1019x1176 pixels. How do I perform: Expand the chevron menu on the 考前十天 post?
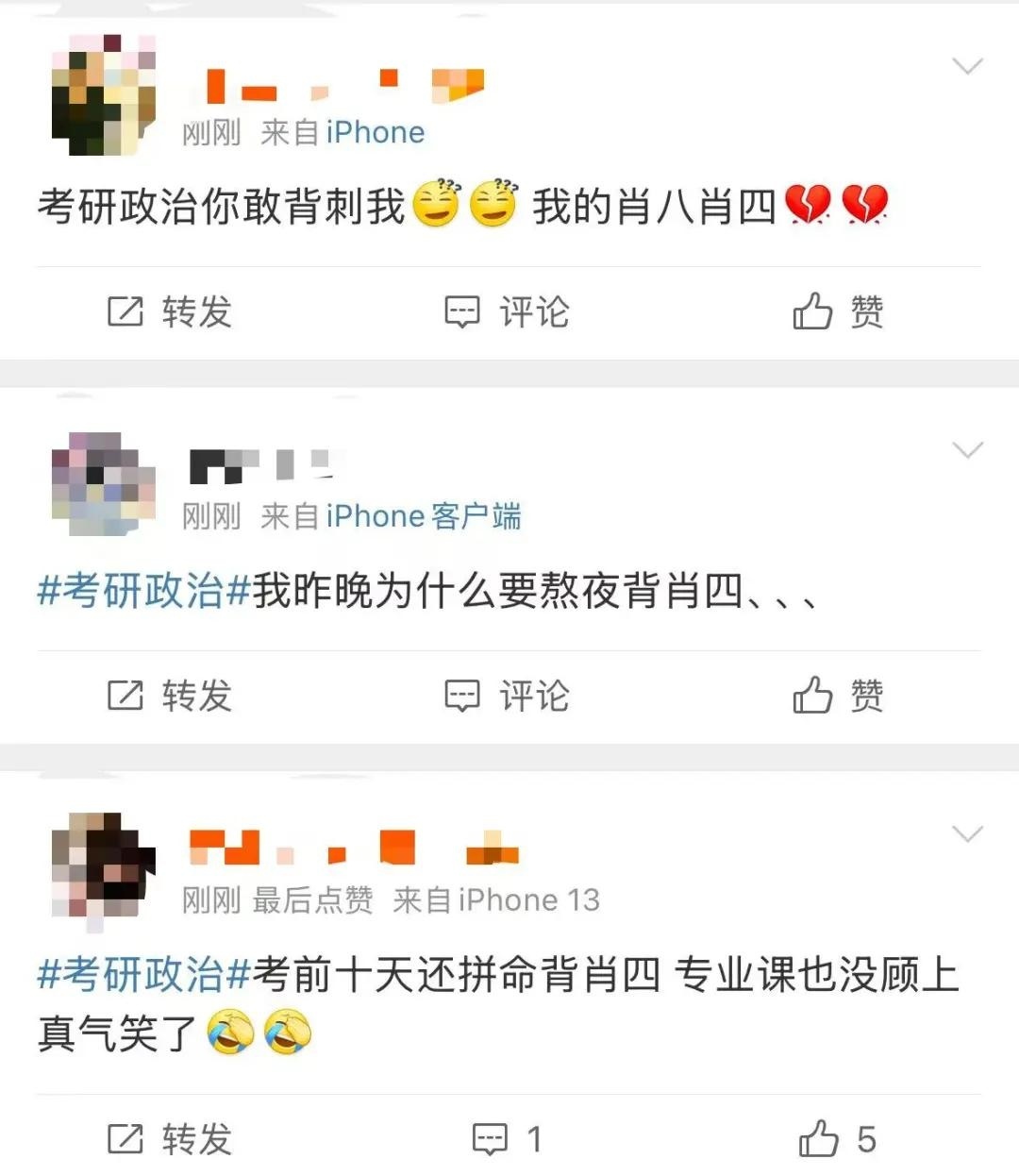coord(968,833)
